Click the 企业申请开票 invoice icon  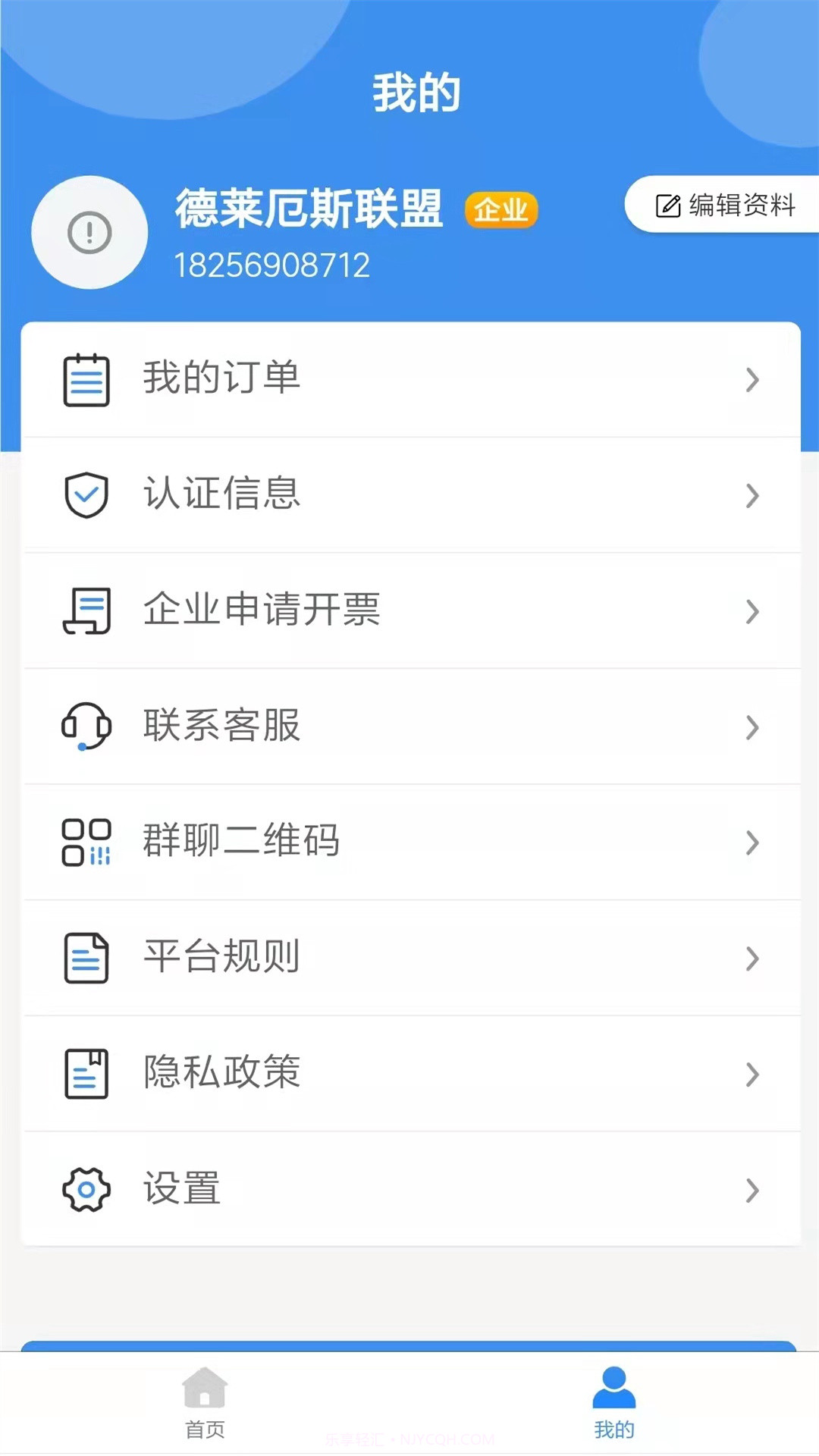(86, 611)
